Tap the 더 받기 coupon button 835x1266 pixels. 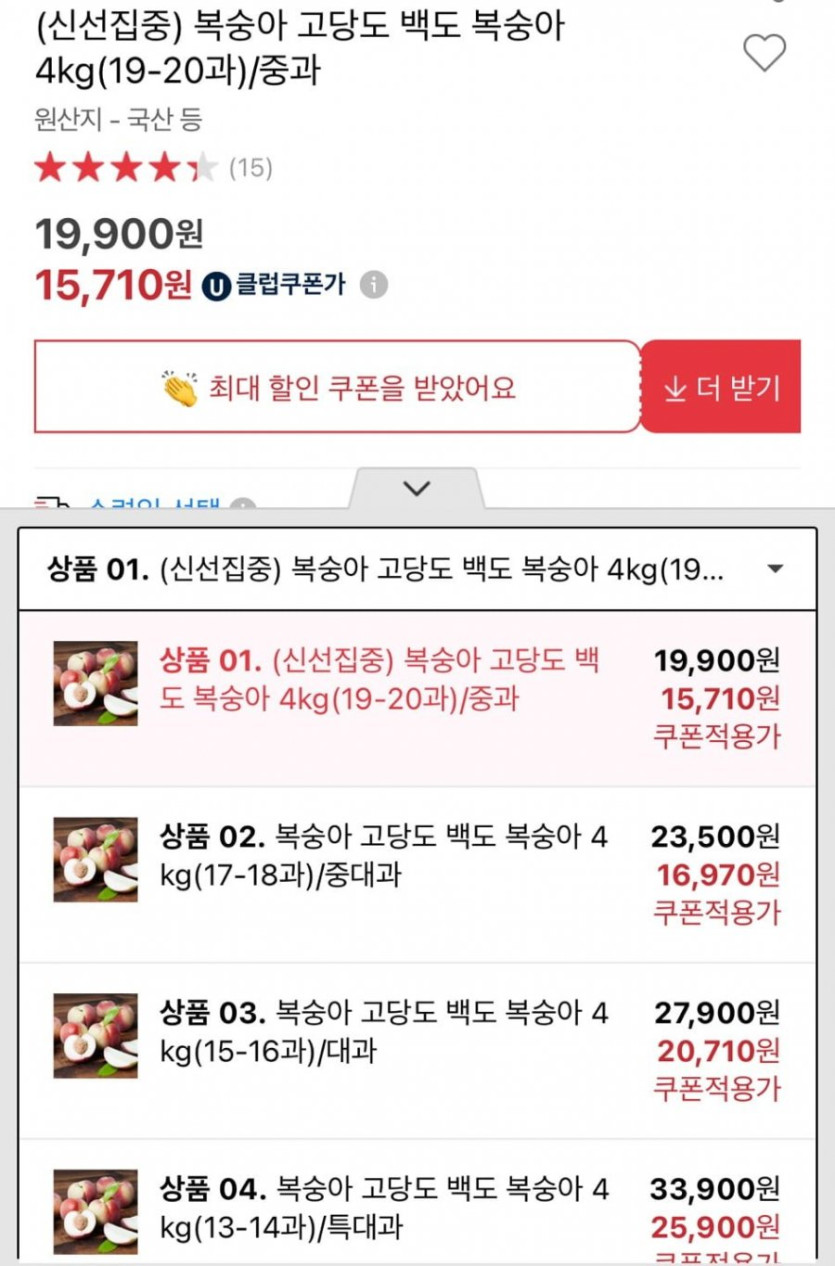click(721, 387)
